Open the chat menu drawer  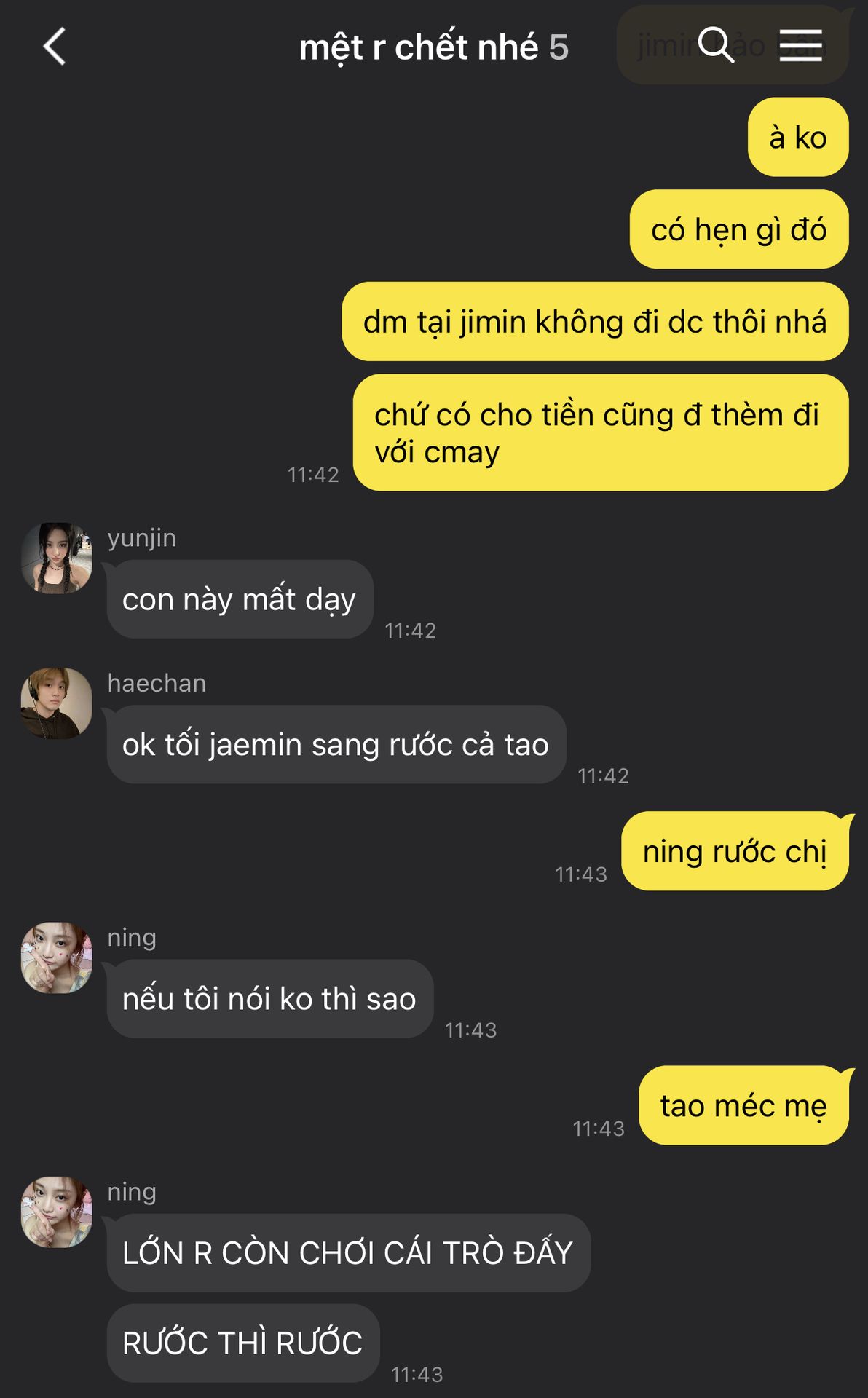coord(800,46)
